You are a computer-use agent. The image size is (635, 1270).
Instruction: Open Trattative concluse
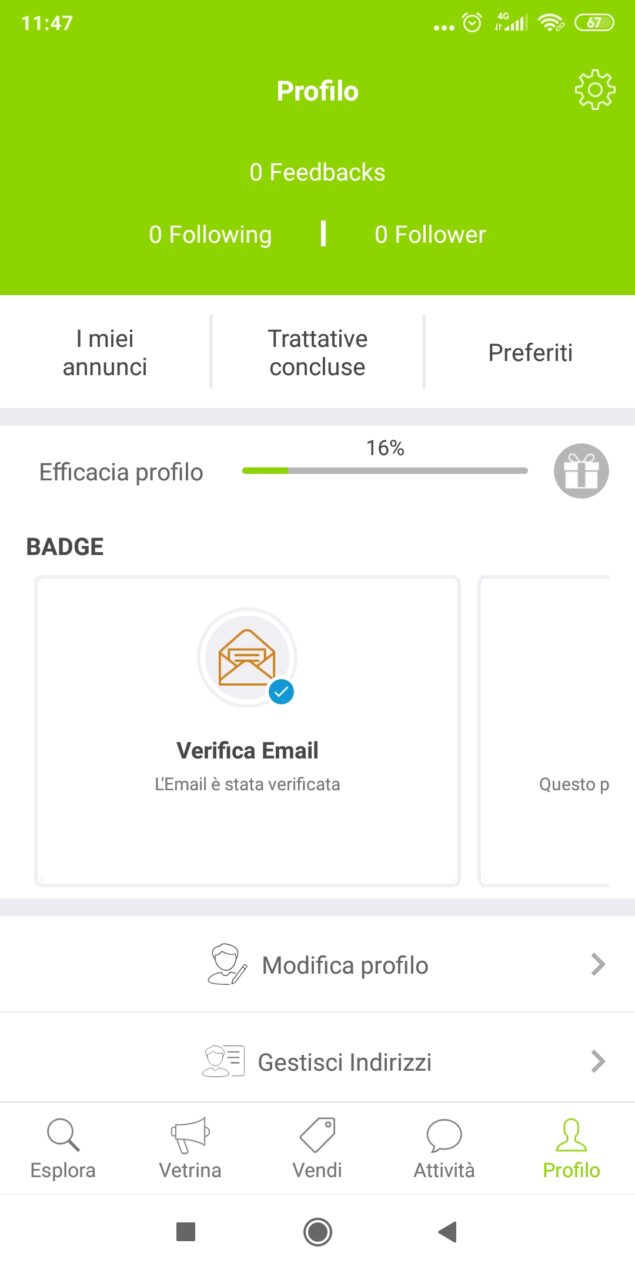coord(317,353)
